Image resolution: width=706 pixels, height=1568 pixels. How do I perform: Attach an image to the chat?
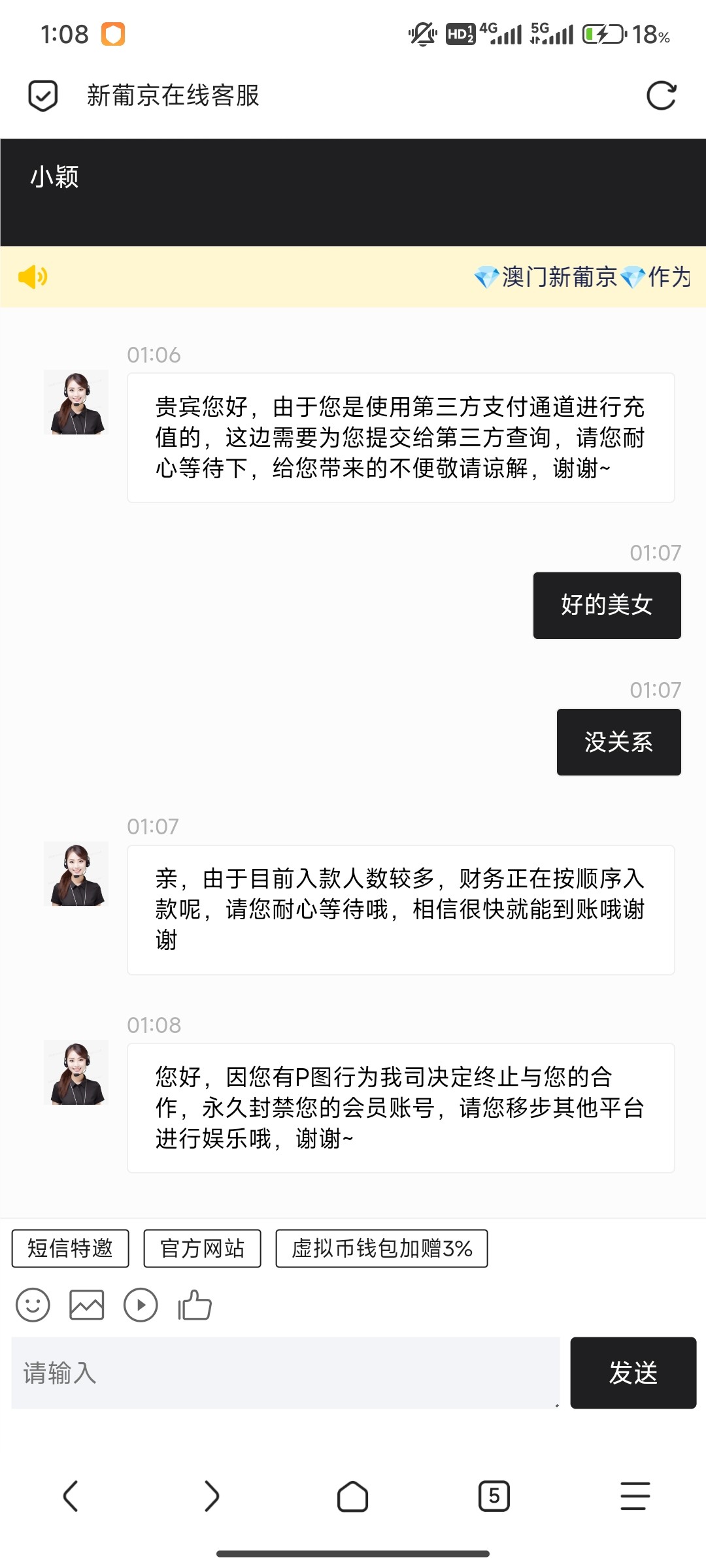pyautogui.click(x=87, y=1305)
